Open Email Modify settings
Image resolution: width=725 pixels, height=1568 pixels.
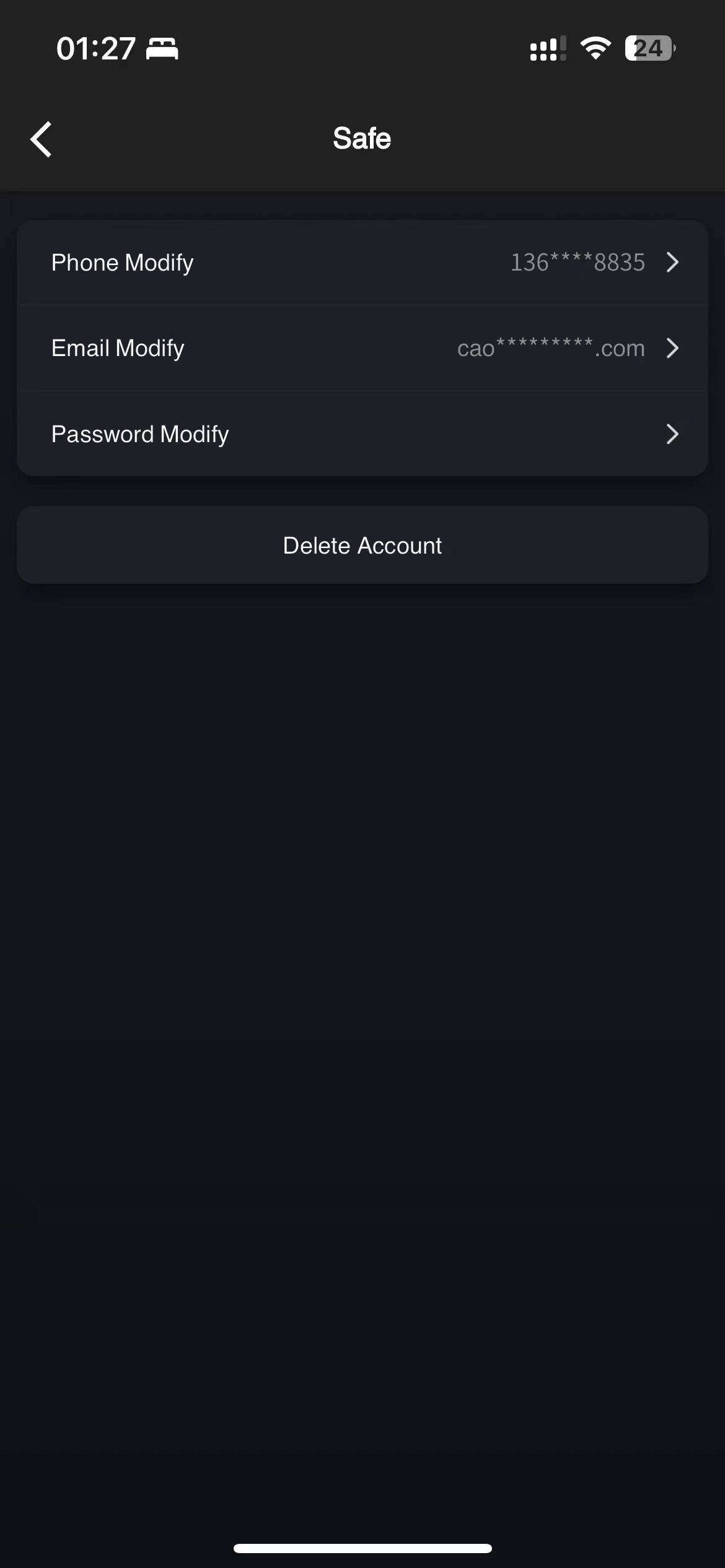coord(362,348)
